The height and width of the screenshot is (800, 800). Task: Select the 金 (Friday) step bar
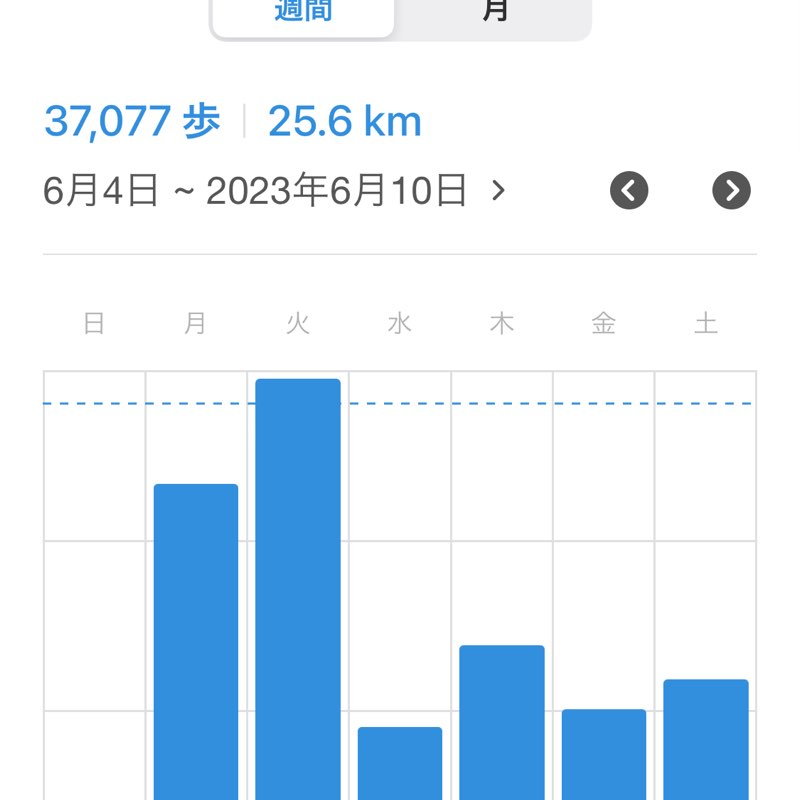pos(604,754)
